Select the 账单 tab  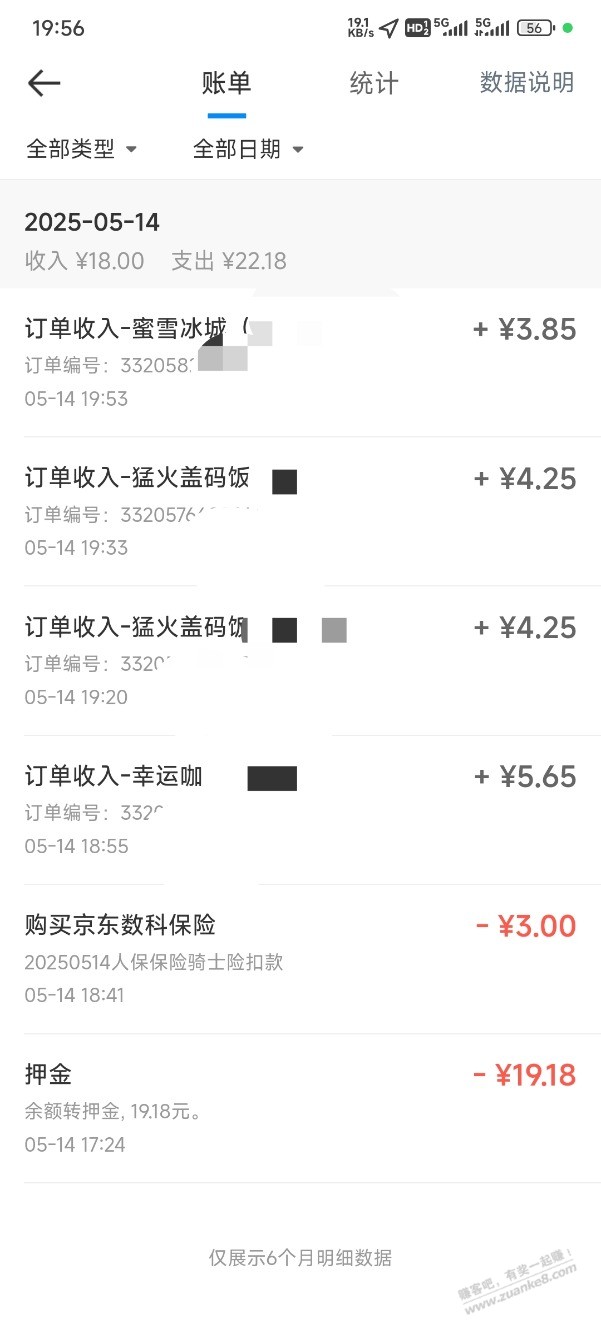(227, 84)
